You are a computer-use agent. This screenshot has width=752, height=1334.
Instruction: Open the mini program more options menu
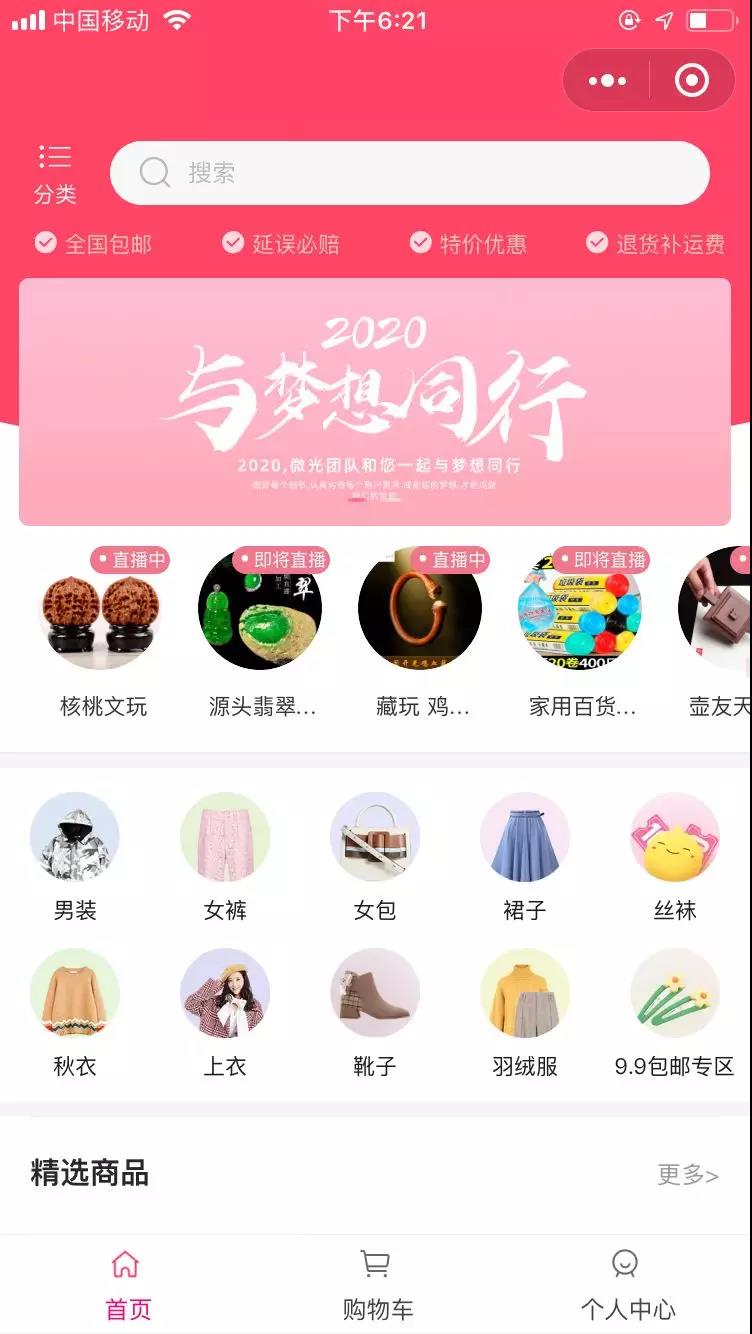point(607,81)
